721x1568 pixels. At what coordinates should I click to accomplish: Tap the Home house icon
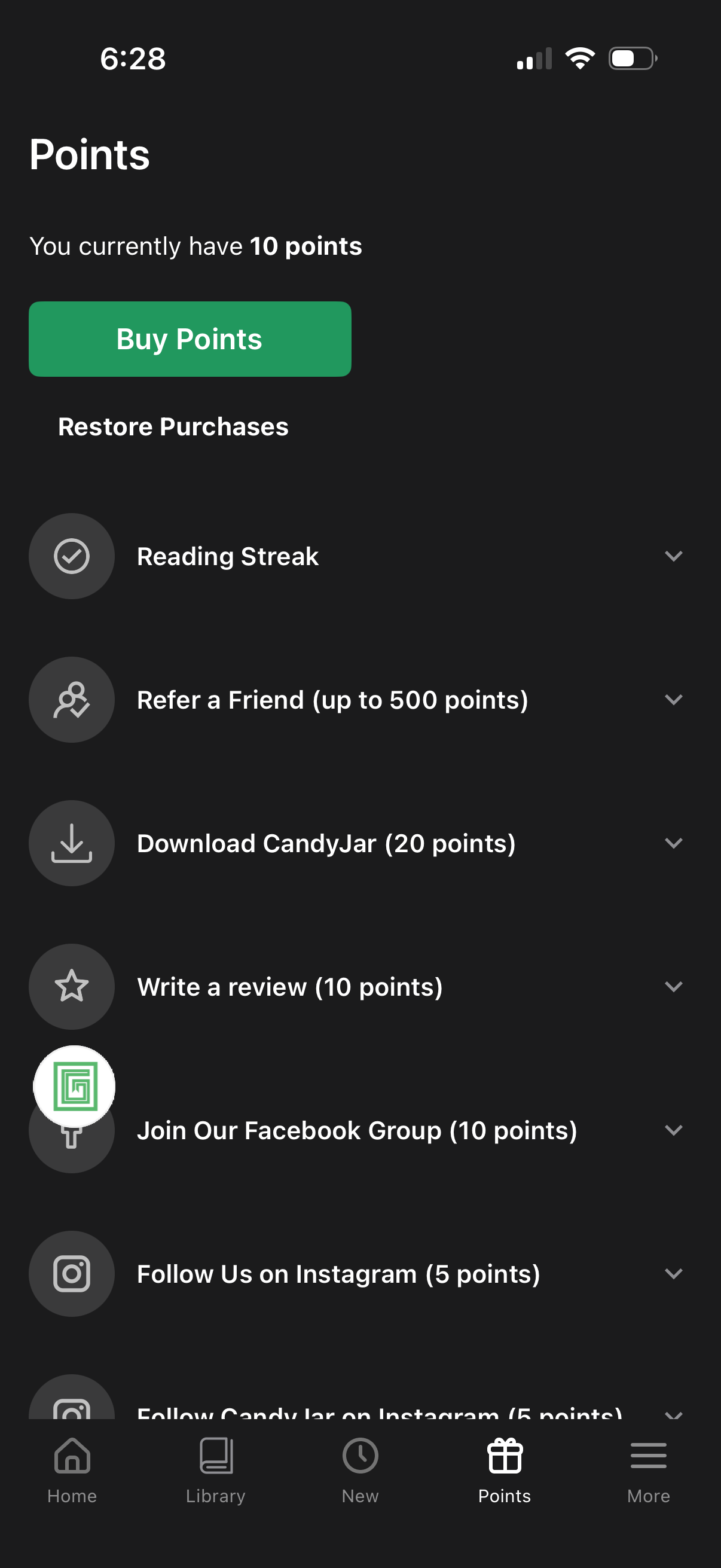(x=72, y=1457)
